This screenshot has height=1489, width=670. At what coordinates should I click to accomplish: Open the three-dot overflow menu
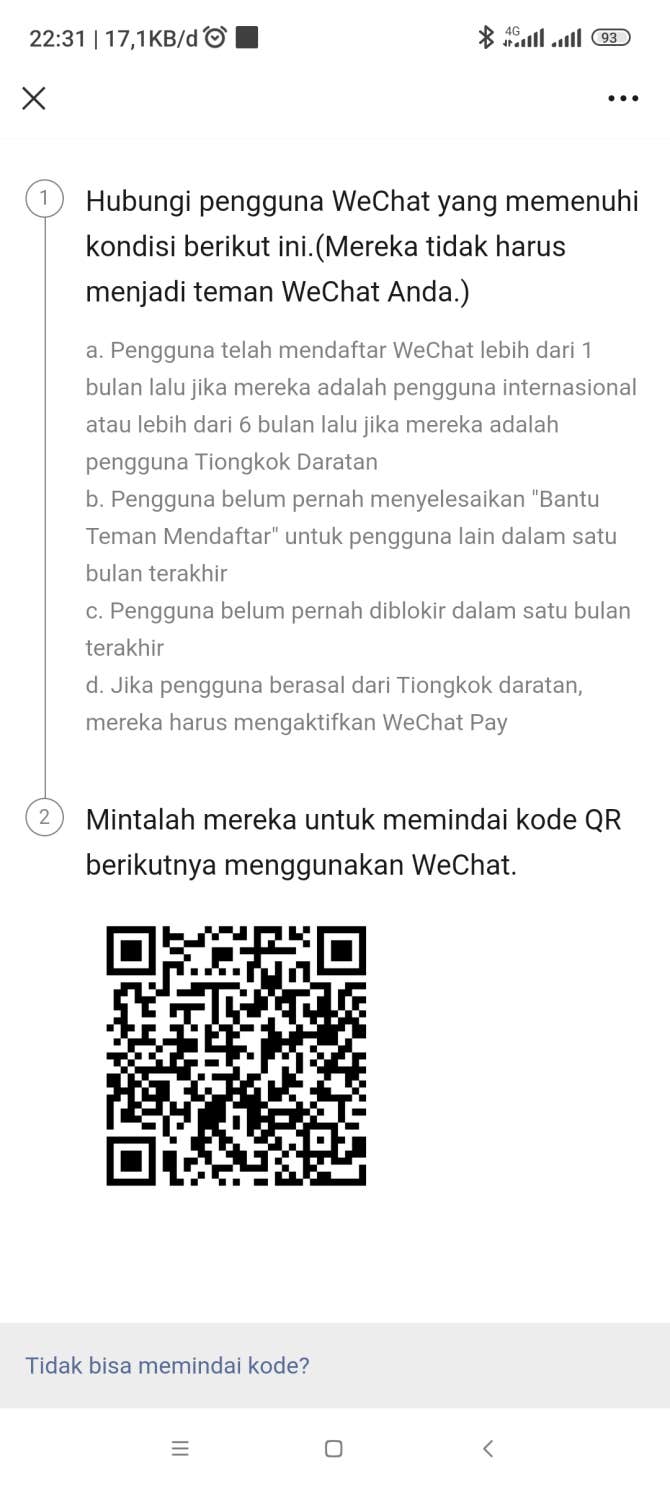click(622, 98)
